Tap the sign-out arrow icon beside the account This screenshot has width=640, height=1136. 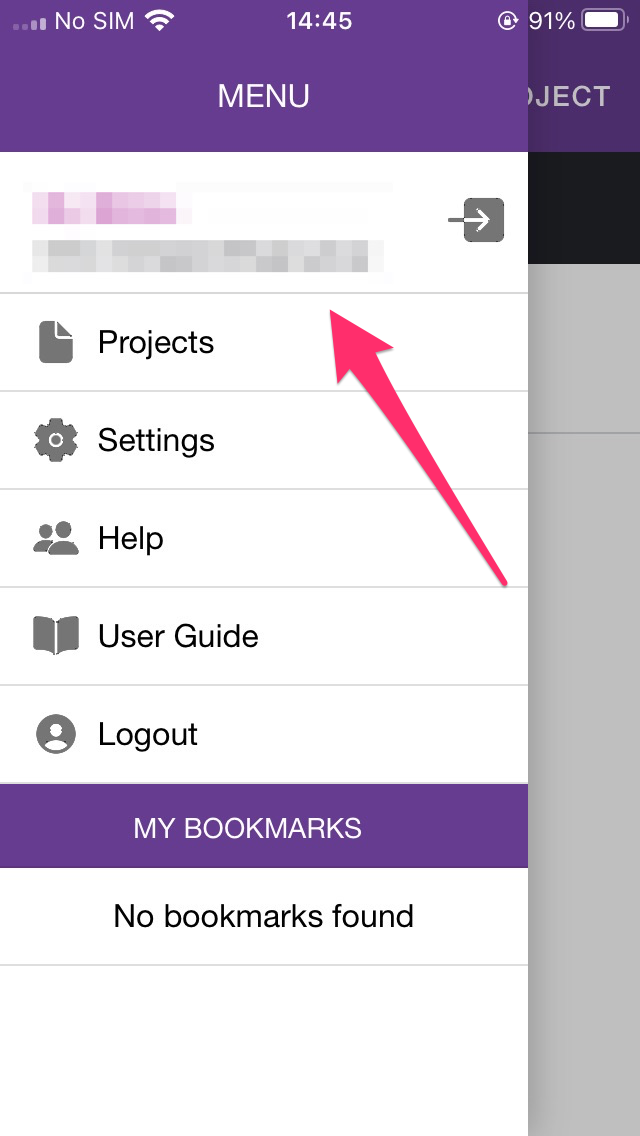coord(476,220)
